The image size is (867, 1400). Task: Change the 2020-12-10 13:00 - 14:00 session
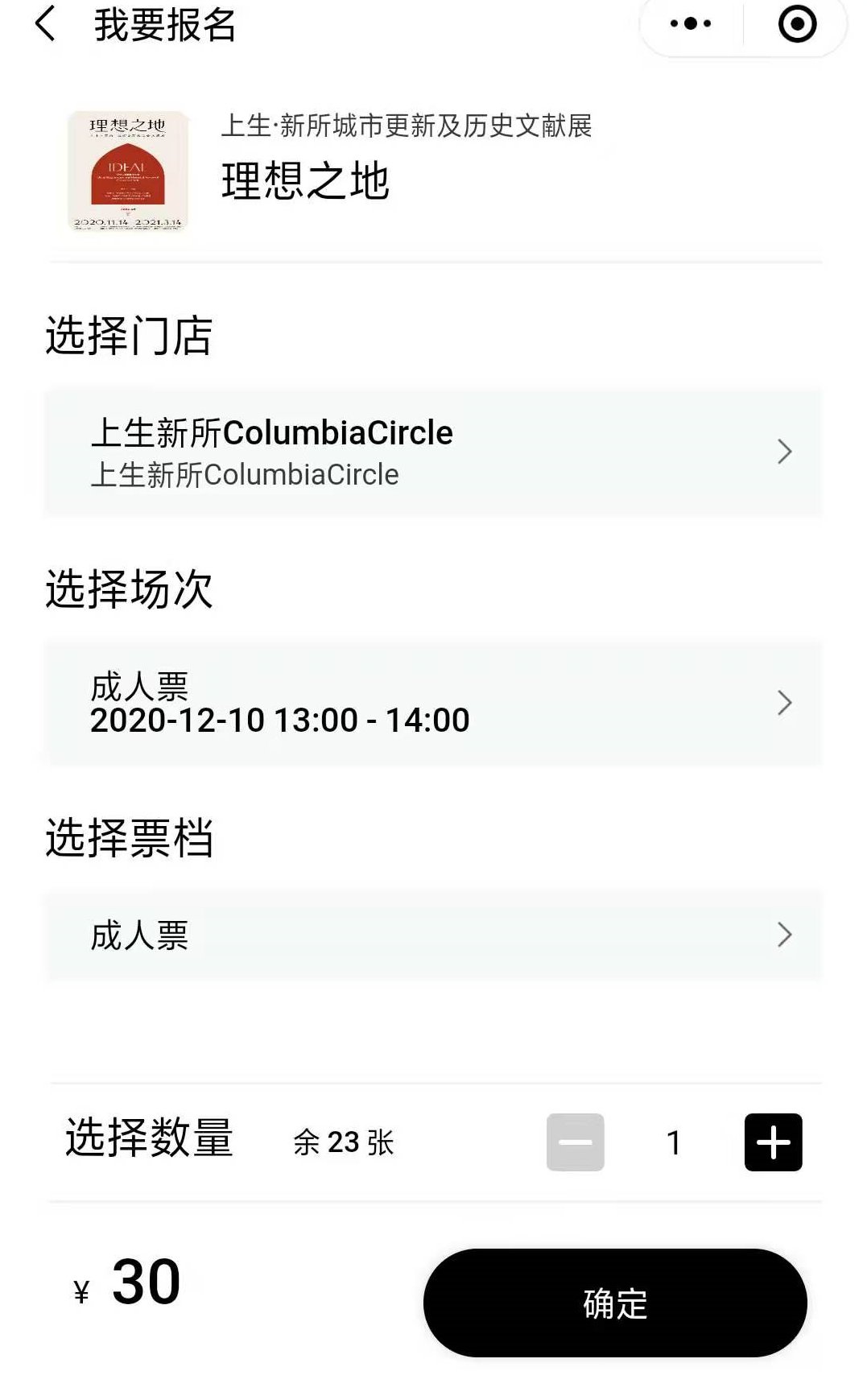pyautogui.click(x=433, y=703)
